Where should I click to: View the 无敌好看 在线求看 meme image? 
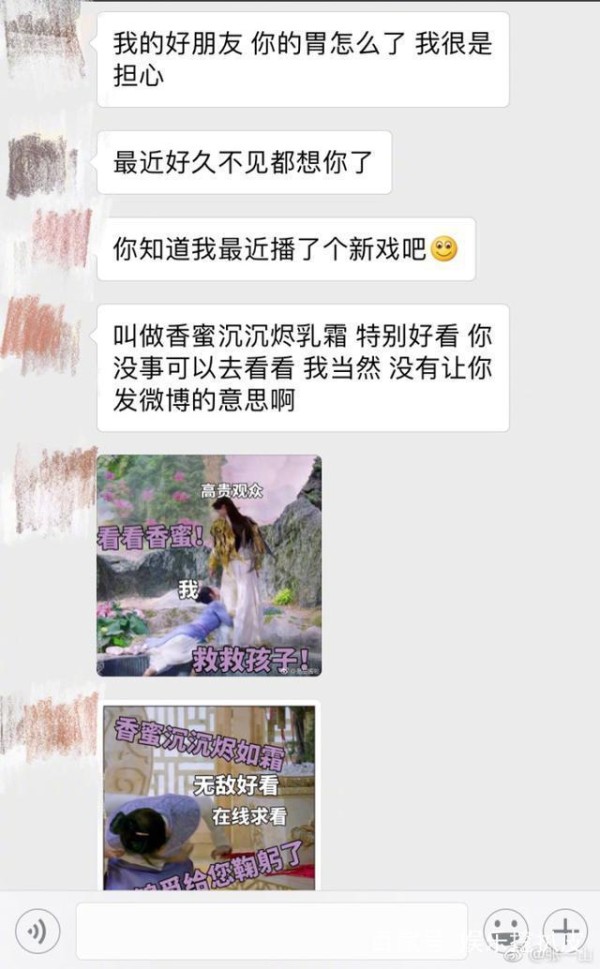209,797
